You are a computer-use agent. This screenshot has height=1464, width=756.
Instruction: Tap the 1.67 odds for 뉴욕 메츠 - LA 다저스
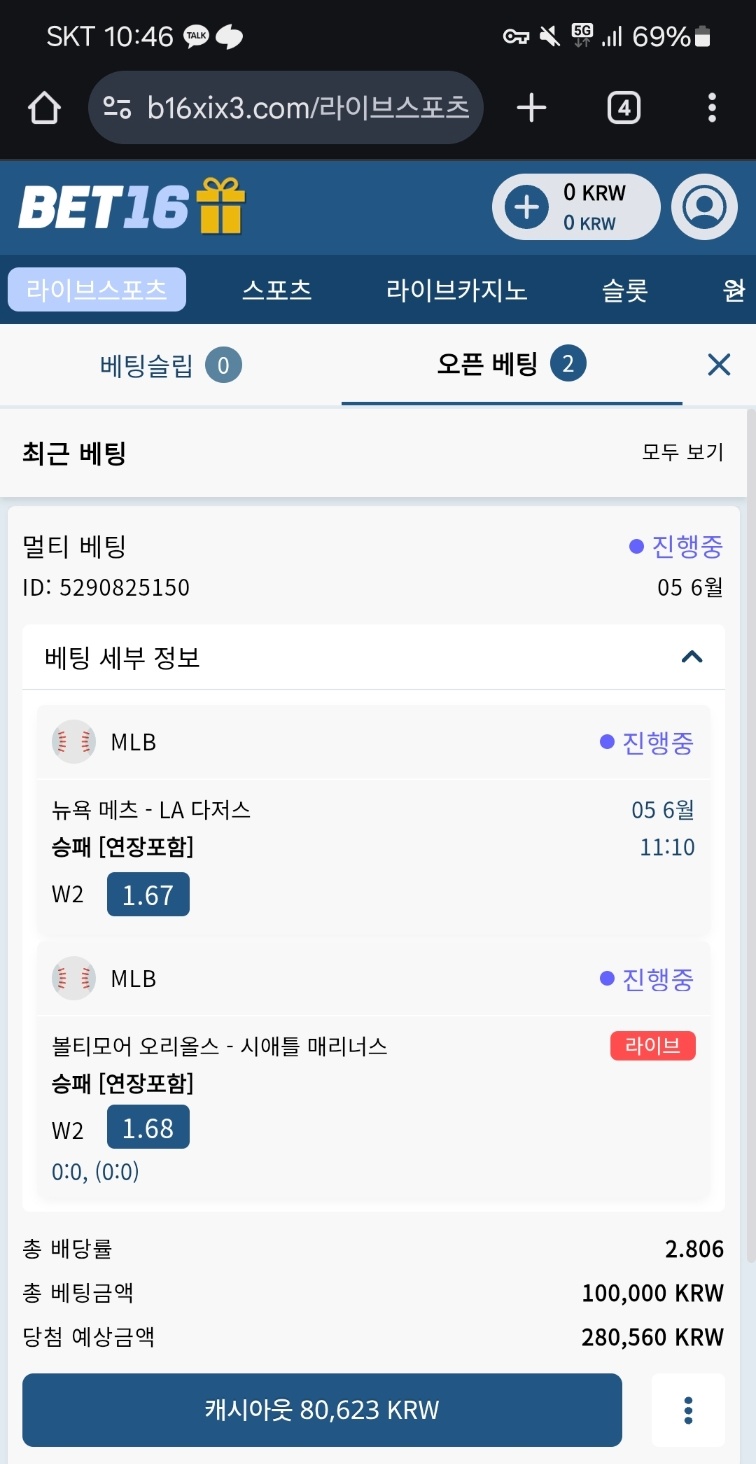pos(148,894)
